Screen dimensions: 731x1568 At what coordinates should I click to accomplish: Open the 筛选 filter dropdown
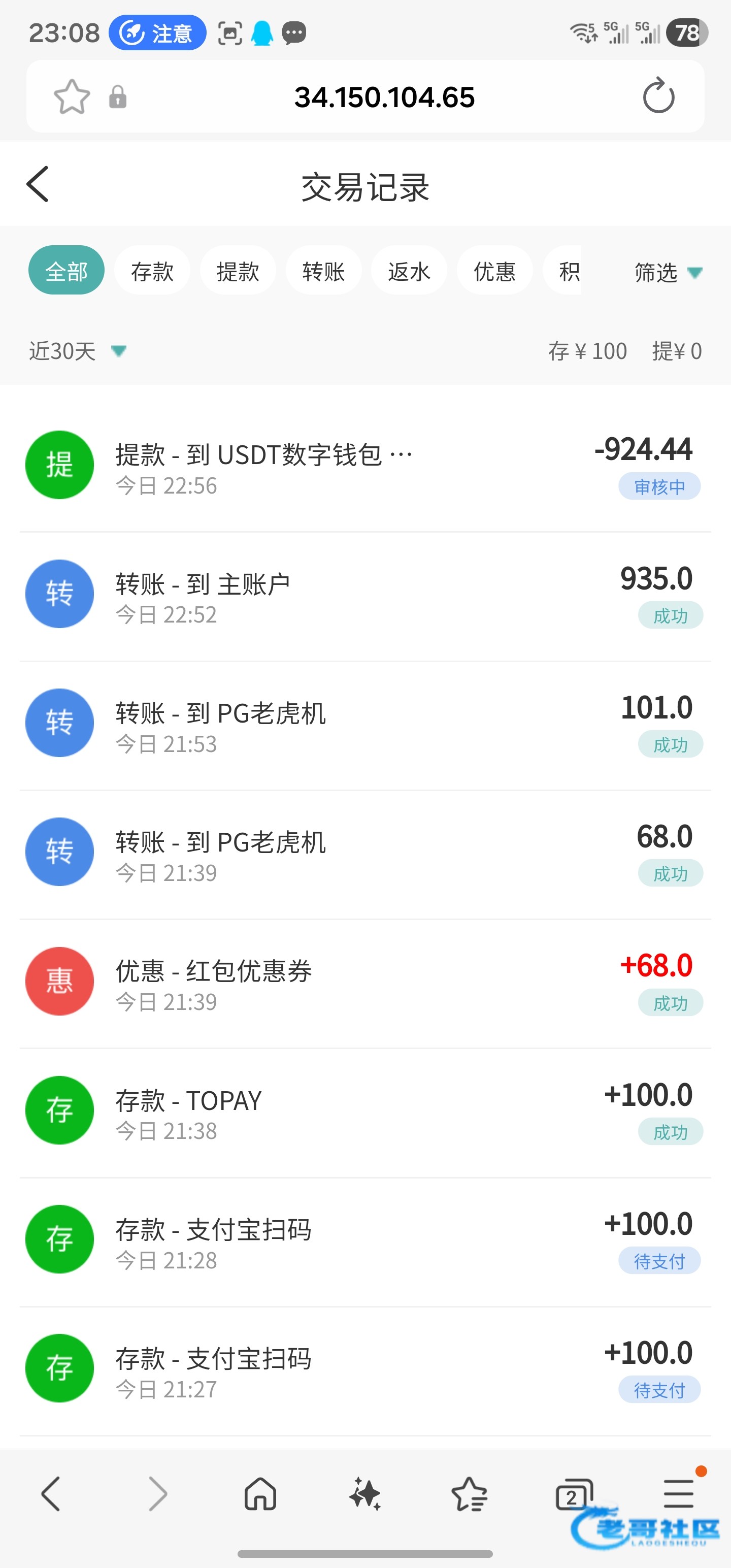(x=668, y=272)
